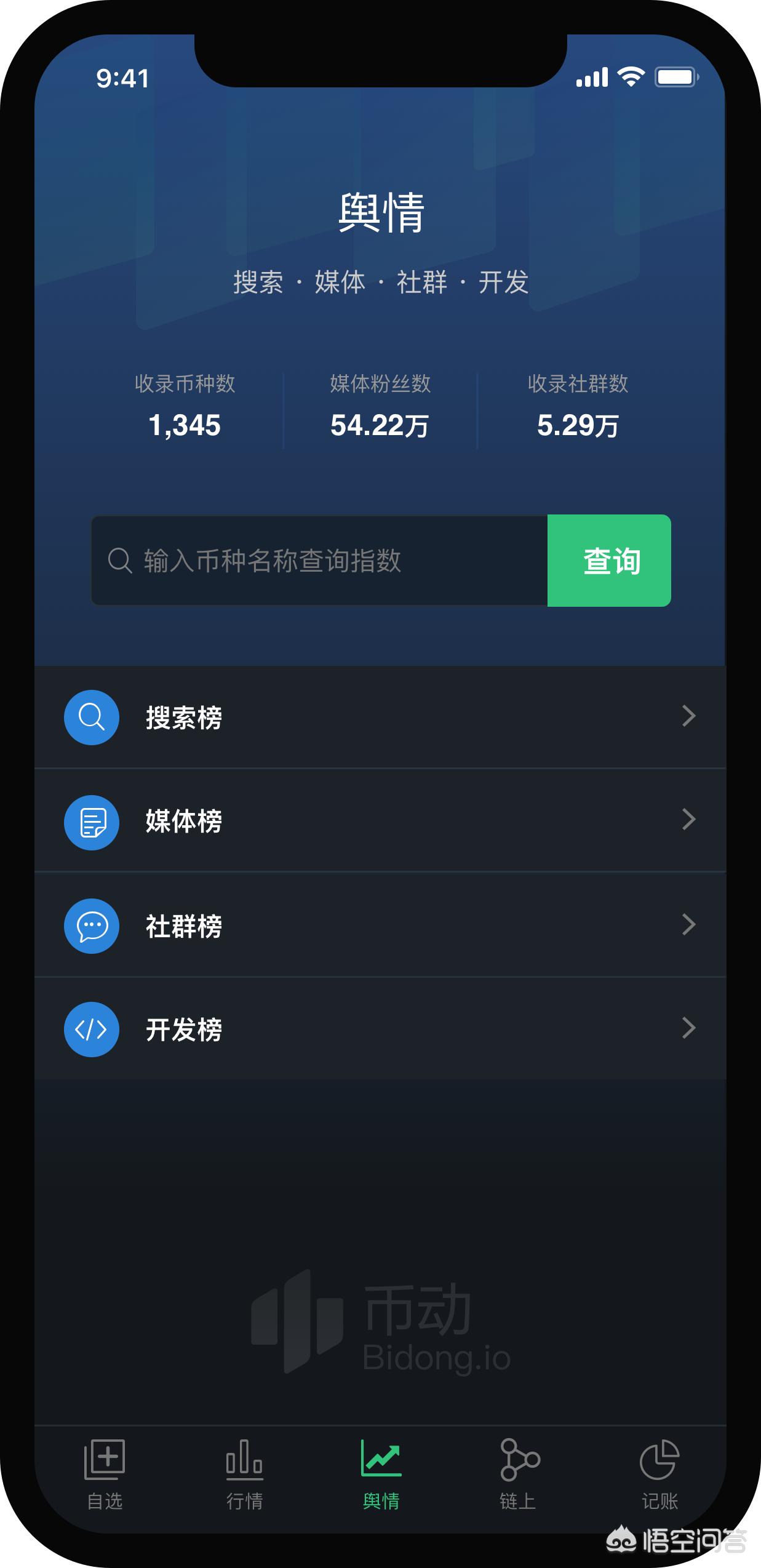
Task: Open the 开发榜 ranking
Action: point(380,1029)
